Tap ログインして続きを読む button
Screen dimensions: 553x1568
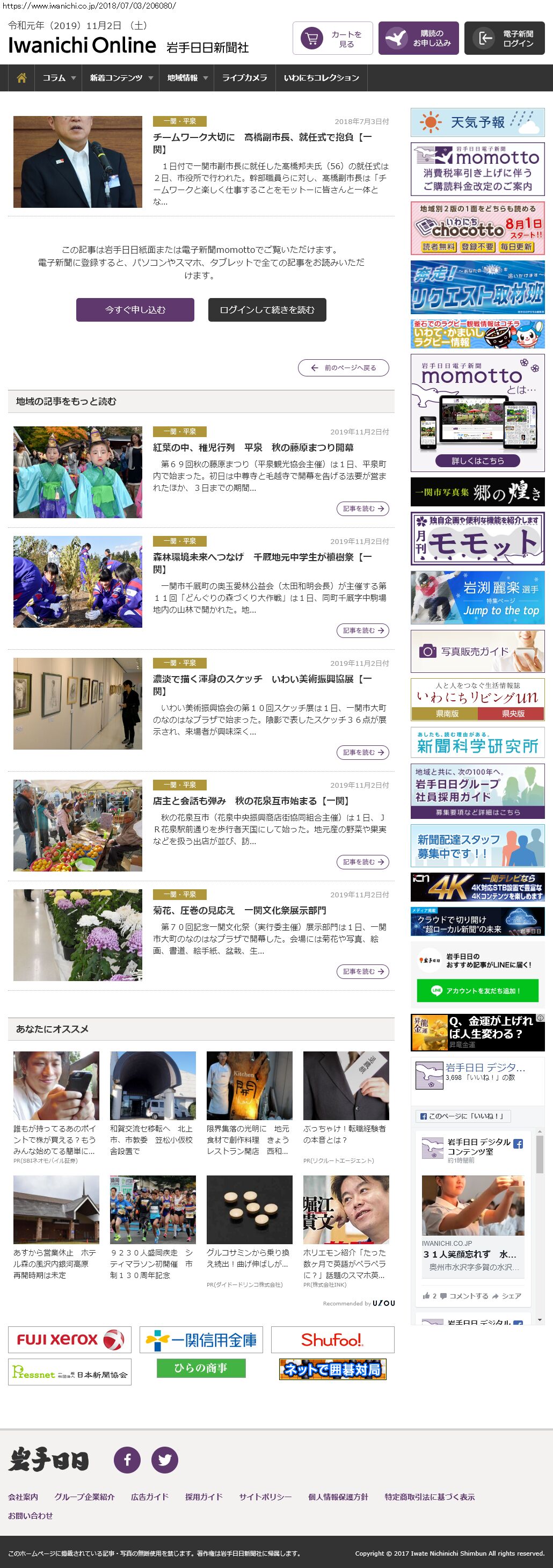click(x=266, y=310)
